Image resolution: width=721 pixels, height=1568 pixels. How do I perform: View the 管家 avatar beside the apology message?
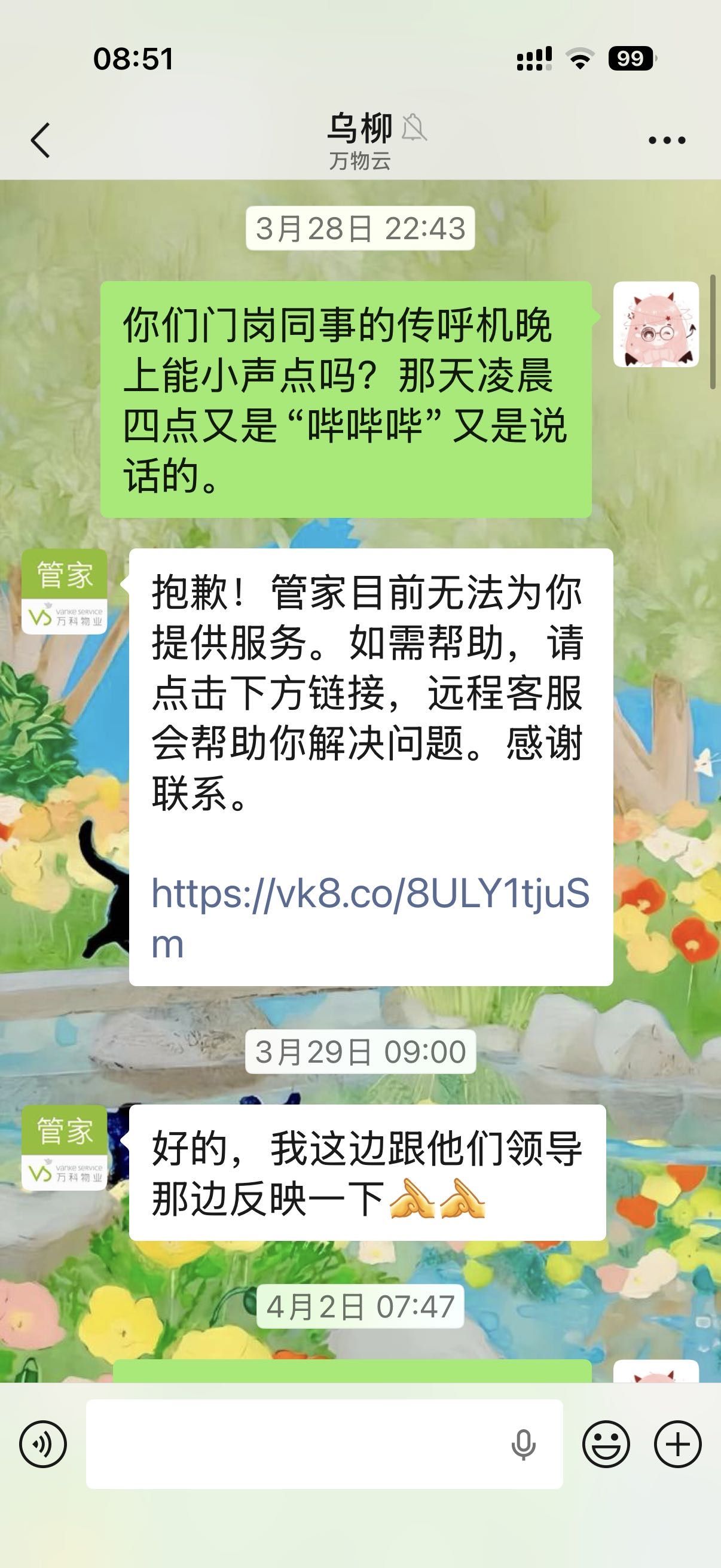click(65, 591)
